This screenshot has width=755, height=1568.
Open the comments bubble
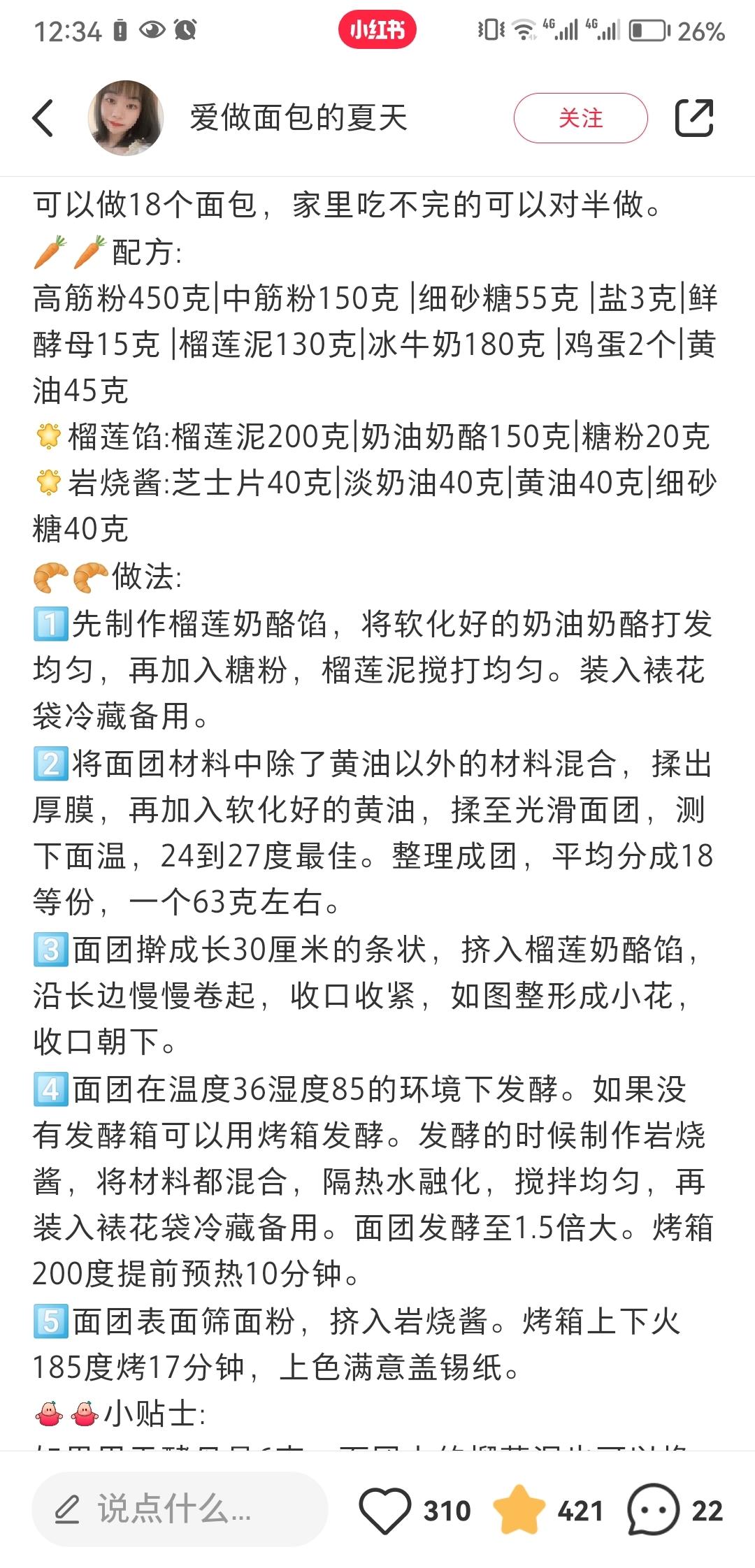pos(653,1510)
